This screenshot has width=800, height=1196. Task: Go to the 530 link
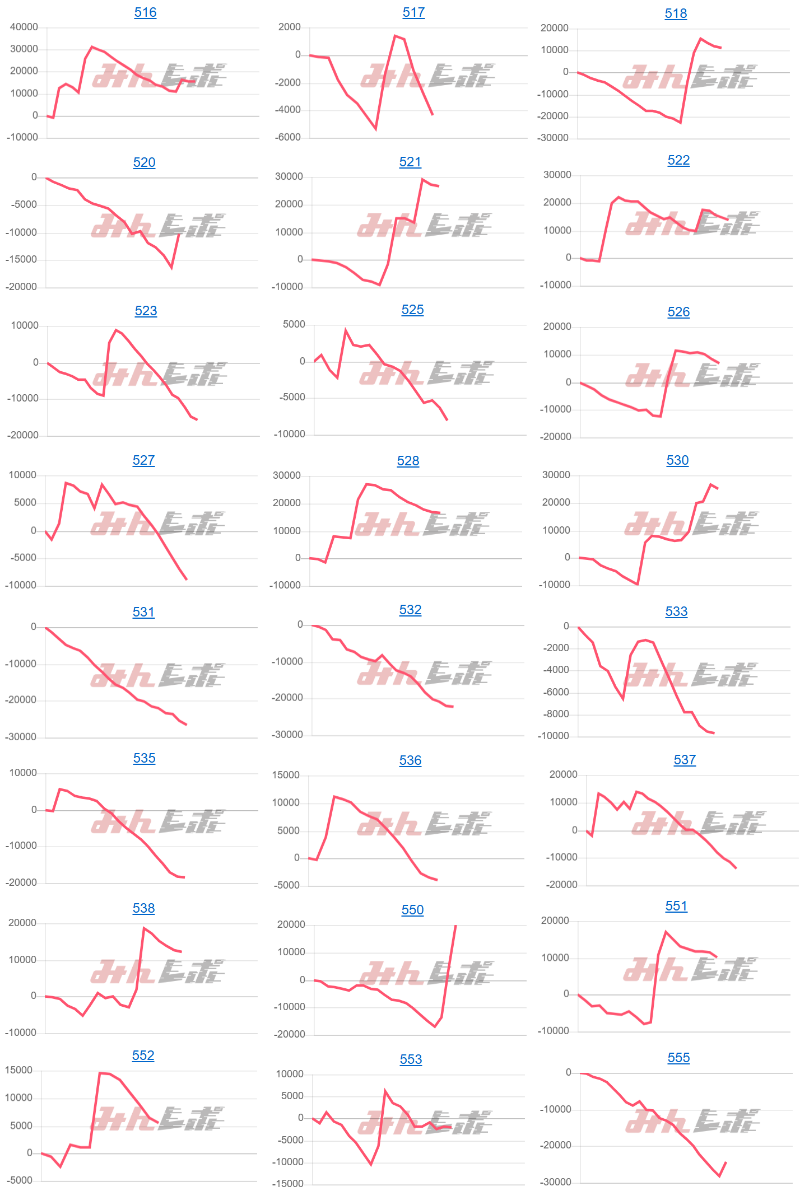point(677,460)
